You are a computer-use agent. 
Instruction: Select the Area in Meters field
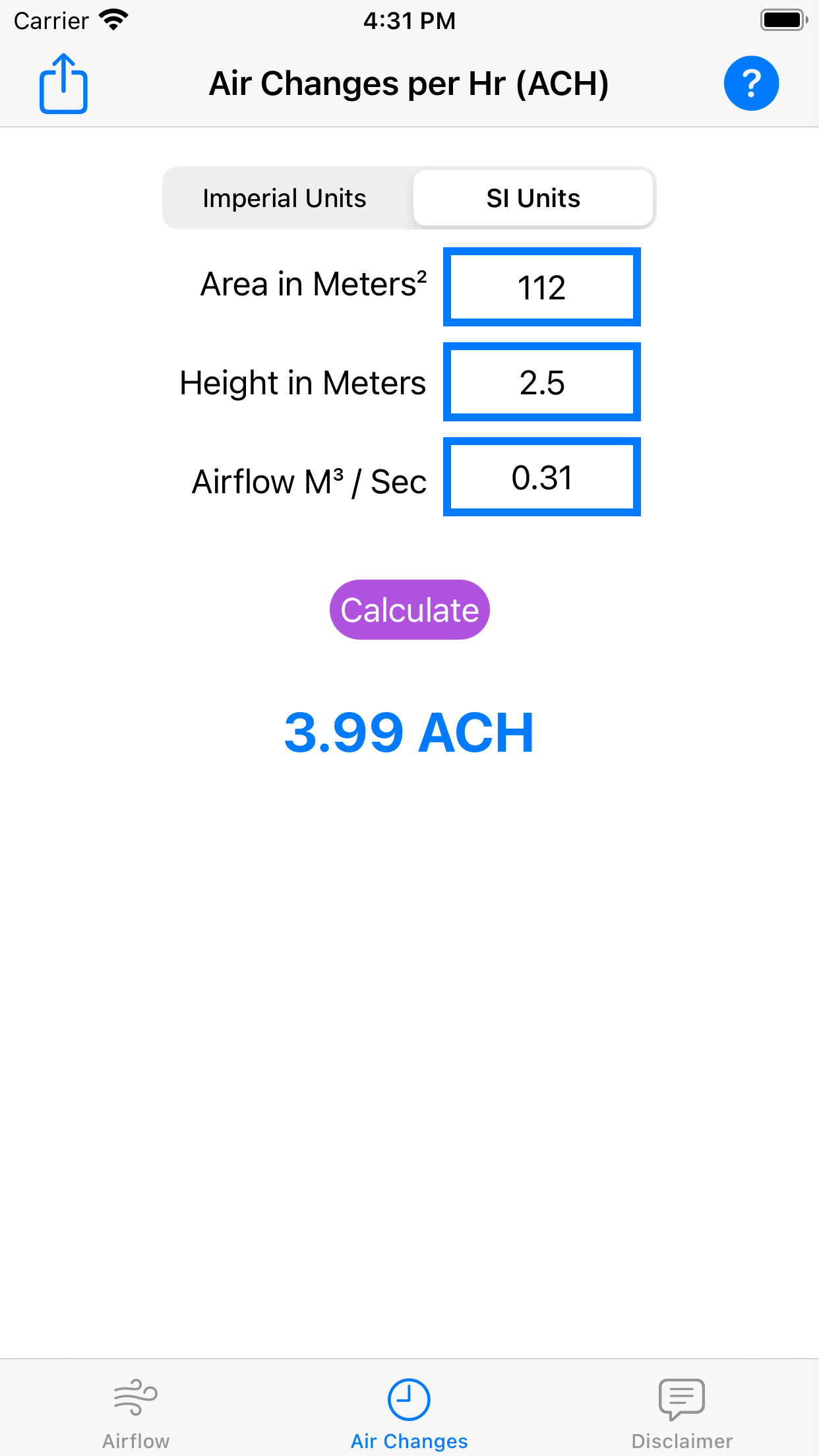541,287
